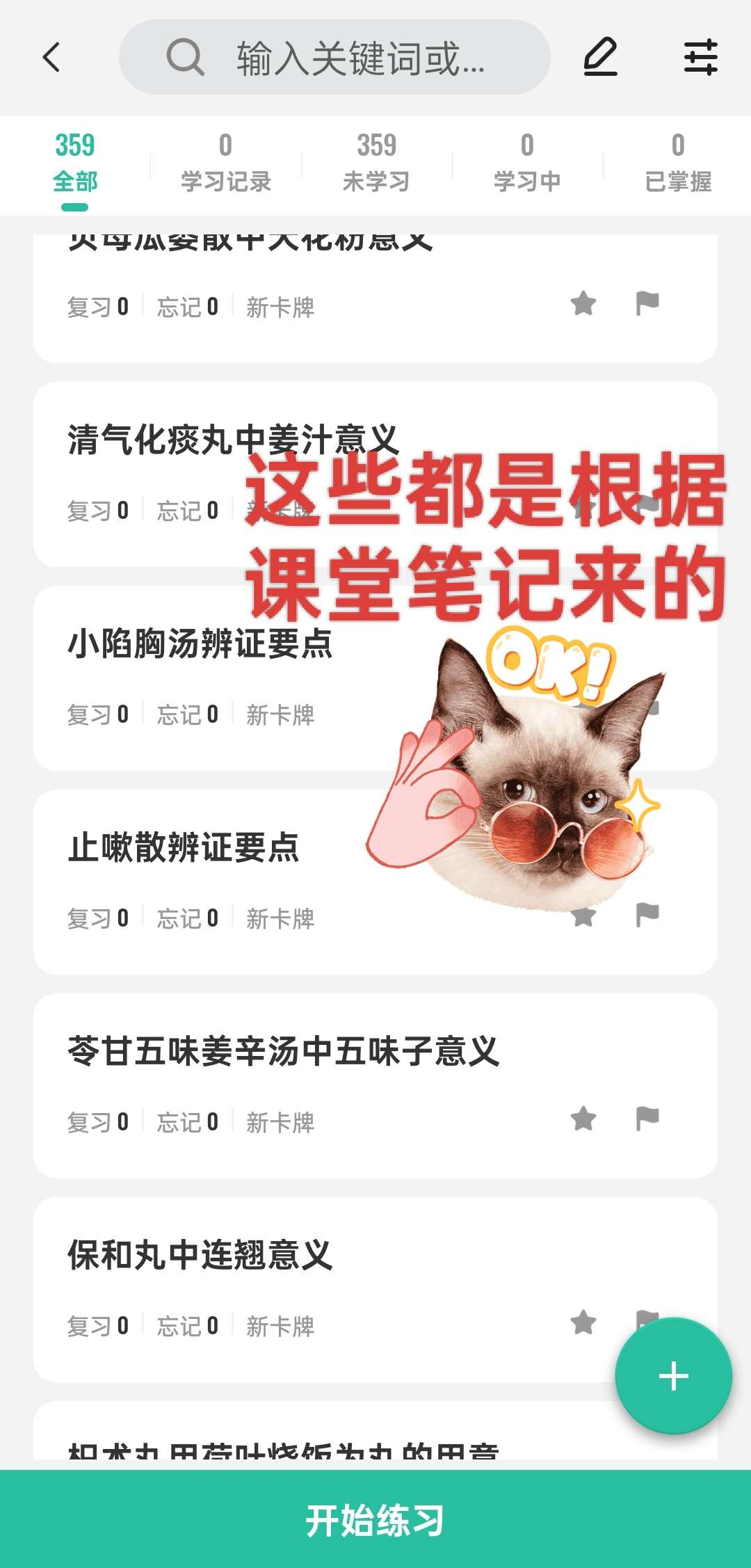This screenshot has height=1568, width=751.
Task: Go back using the top-left arrow
Action: click(51, 57)
